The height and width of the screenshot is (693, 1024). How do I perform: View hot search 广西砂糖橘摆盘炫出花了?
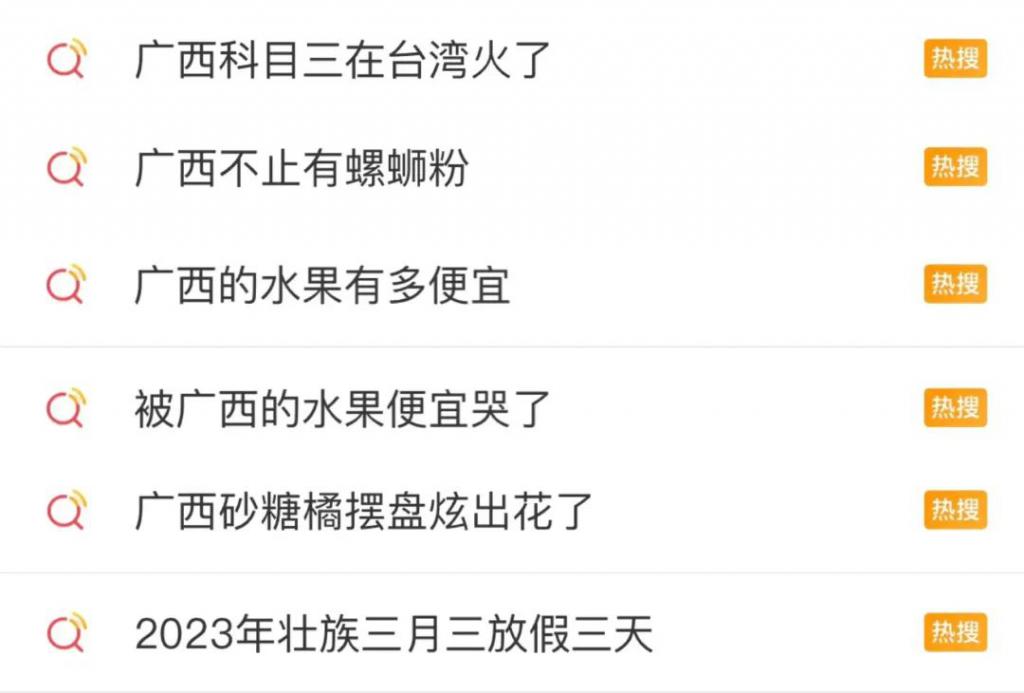click(x=364, y=512)
